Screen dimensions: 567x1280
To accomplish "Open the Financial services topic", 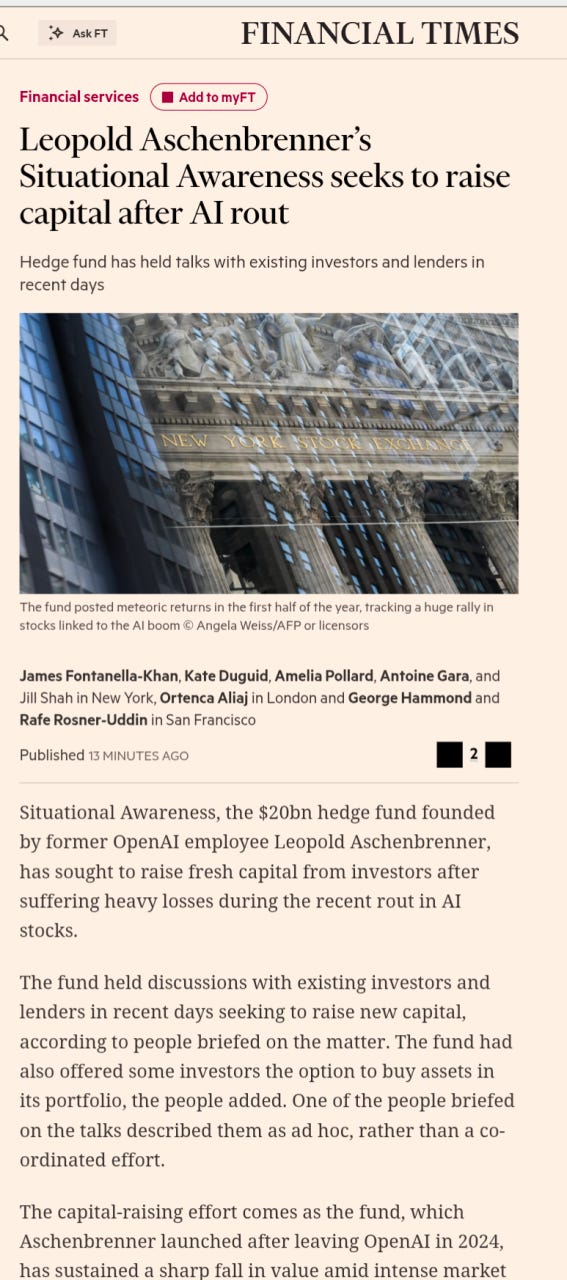I will pyautogui.click(x=79, y=97).
